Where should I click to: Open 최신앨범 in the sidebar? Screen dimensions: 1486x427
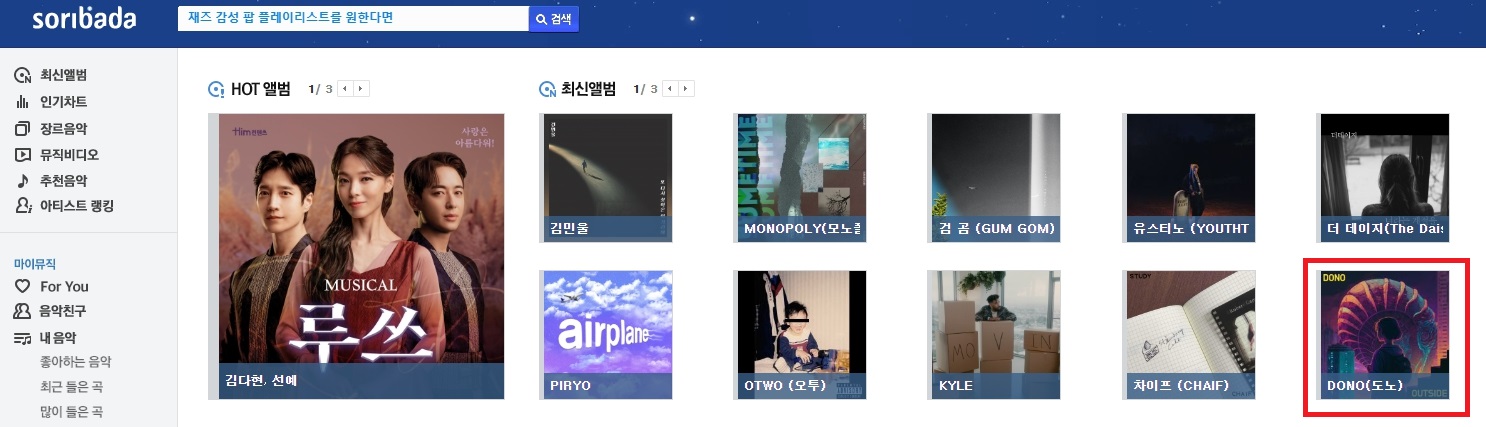click(x=64, y=76)
